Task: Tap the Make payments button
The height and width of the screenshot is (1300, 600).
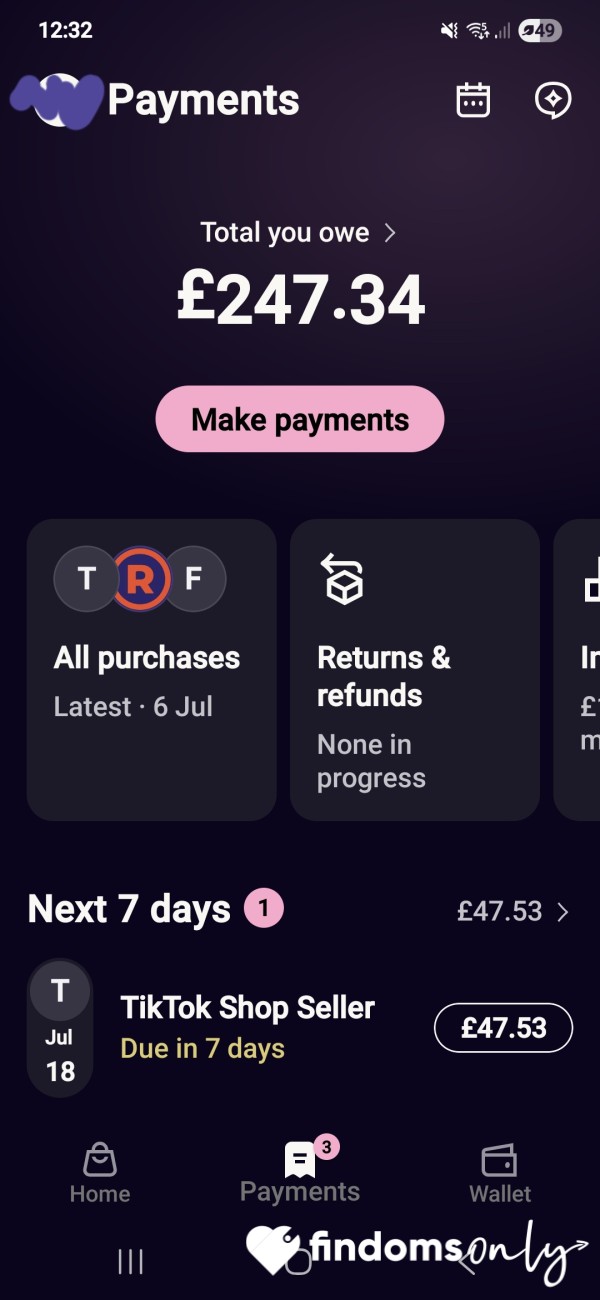Action: (x=300, y=419)
